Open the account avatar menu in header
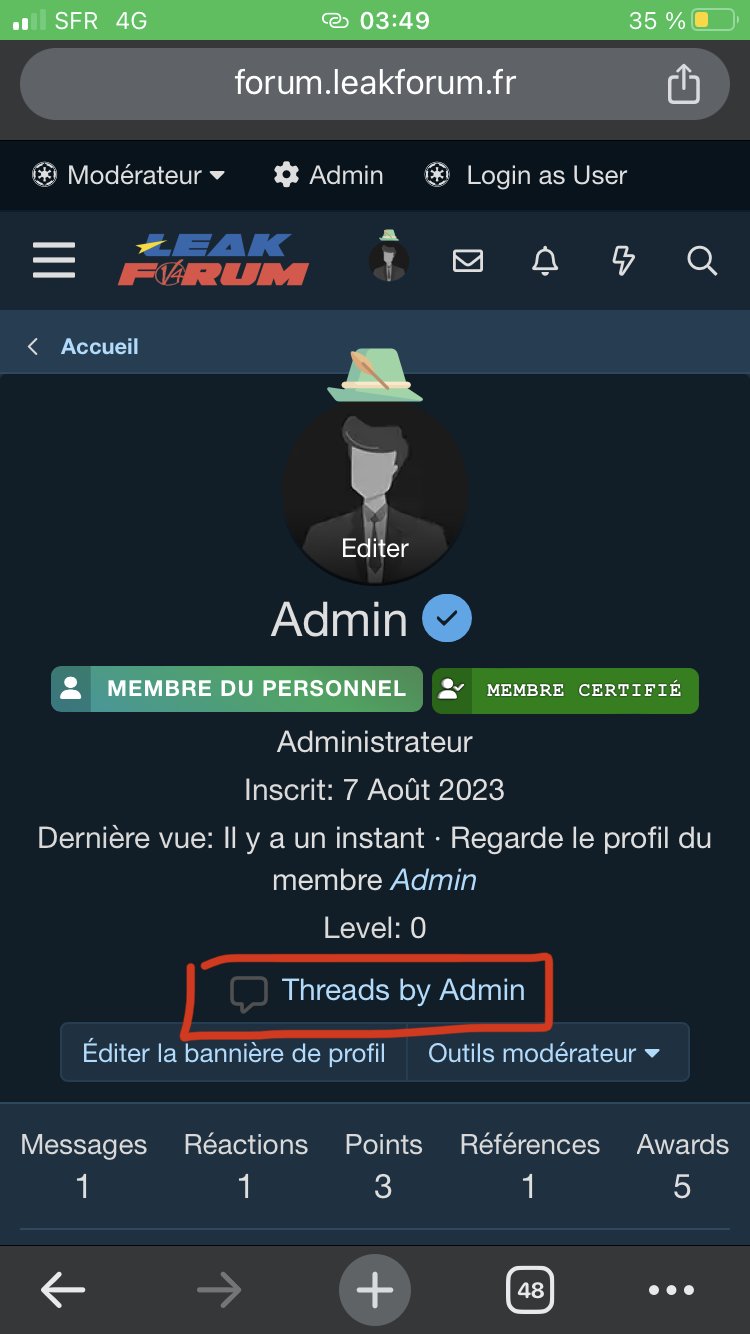 point(389,260)
